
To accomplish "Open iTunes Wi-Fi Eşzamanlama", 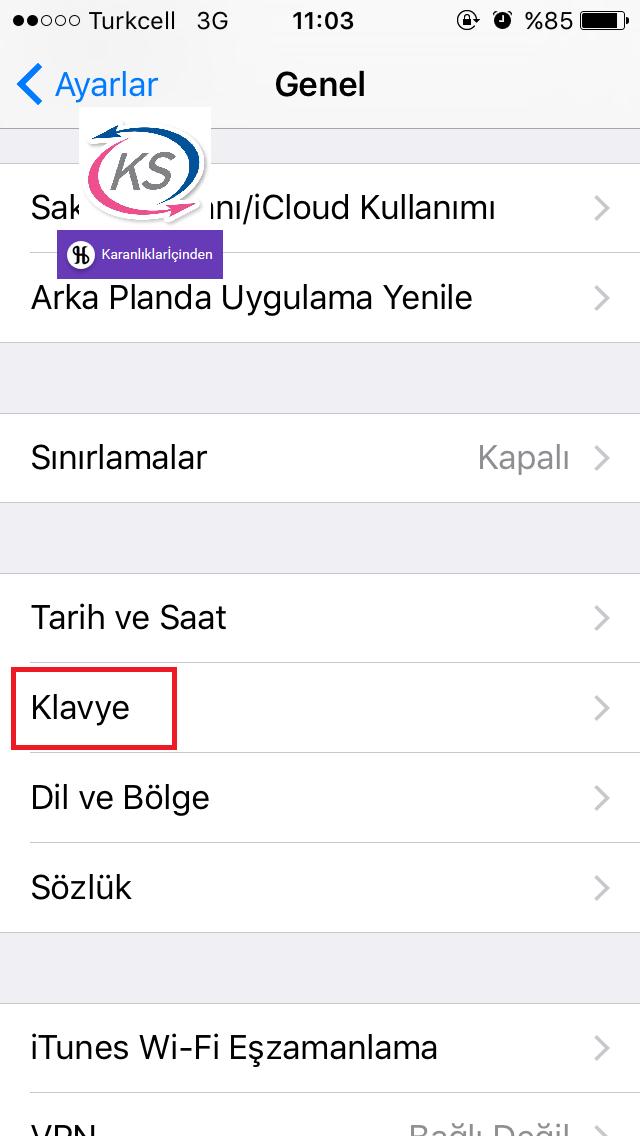I will pyautogui.click(x=320, y=1048).
